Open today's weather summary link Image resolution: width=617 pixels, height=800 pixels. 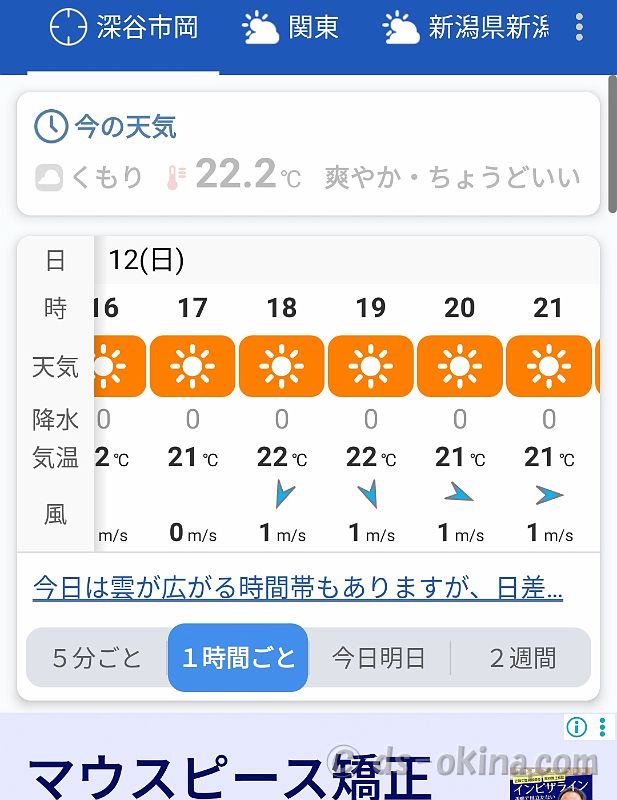(297, 587)
